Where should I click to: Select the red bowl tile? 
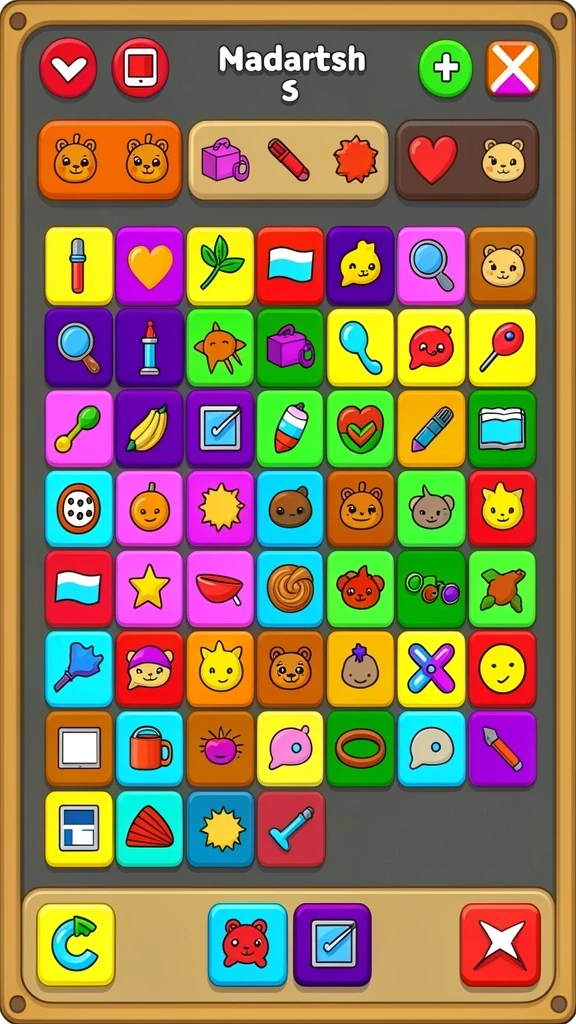coord(220,588)
